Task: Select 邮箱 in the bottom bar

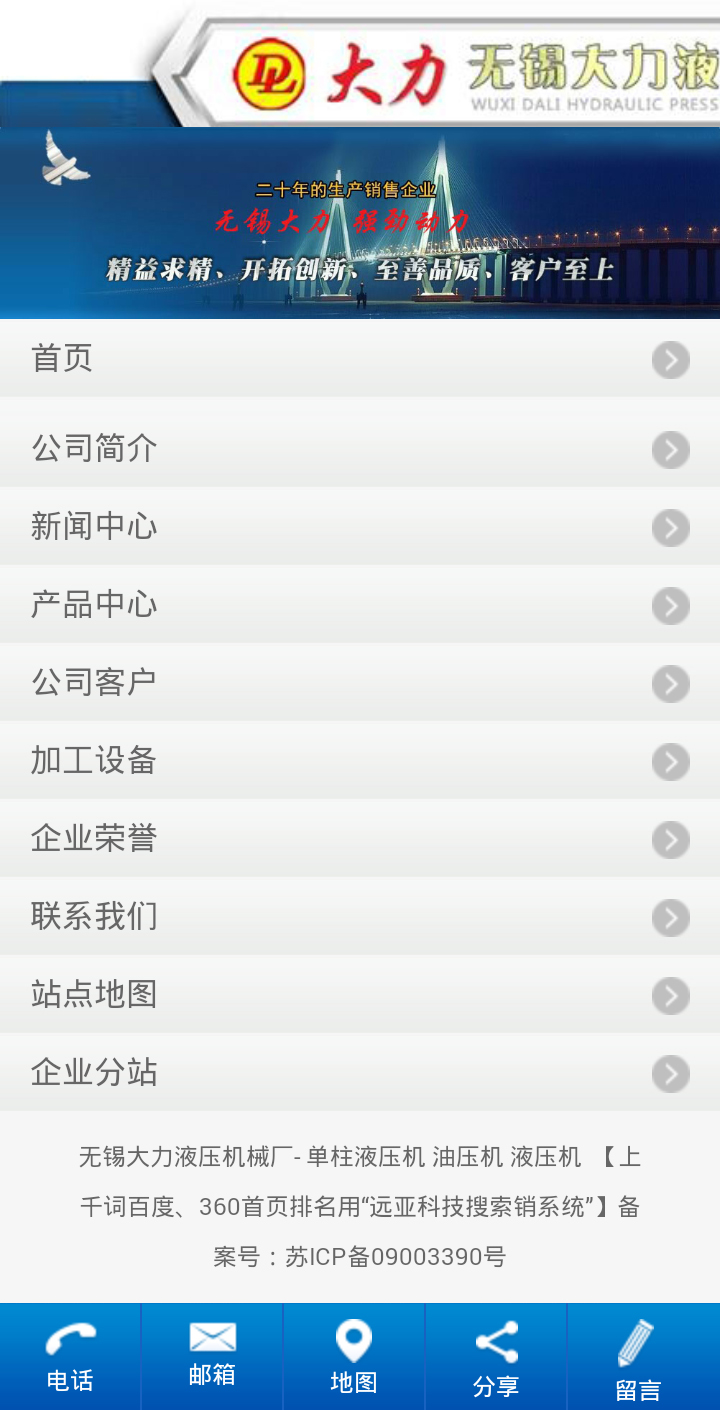Action: [x=212, y=1355]
